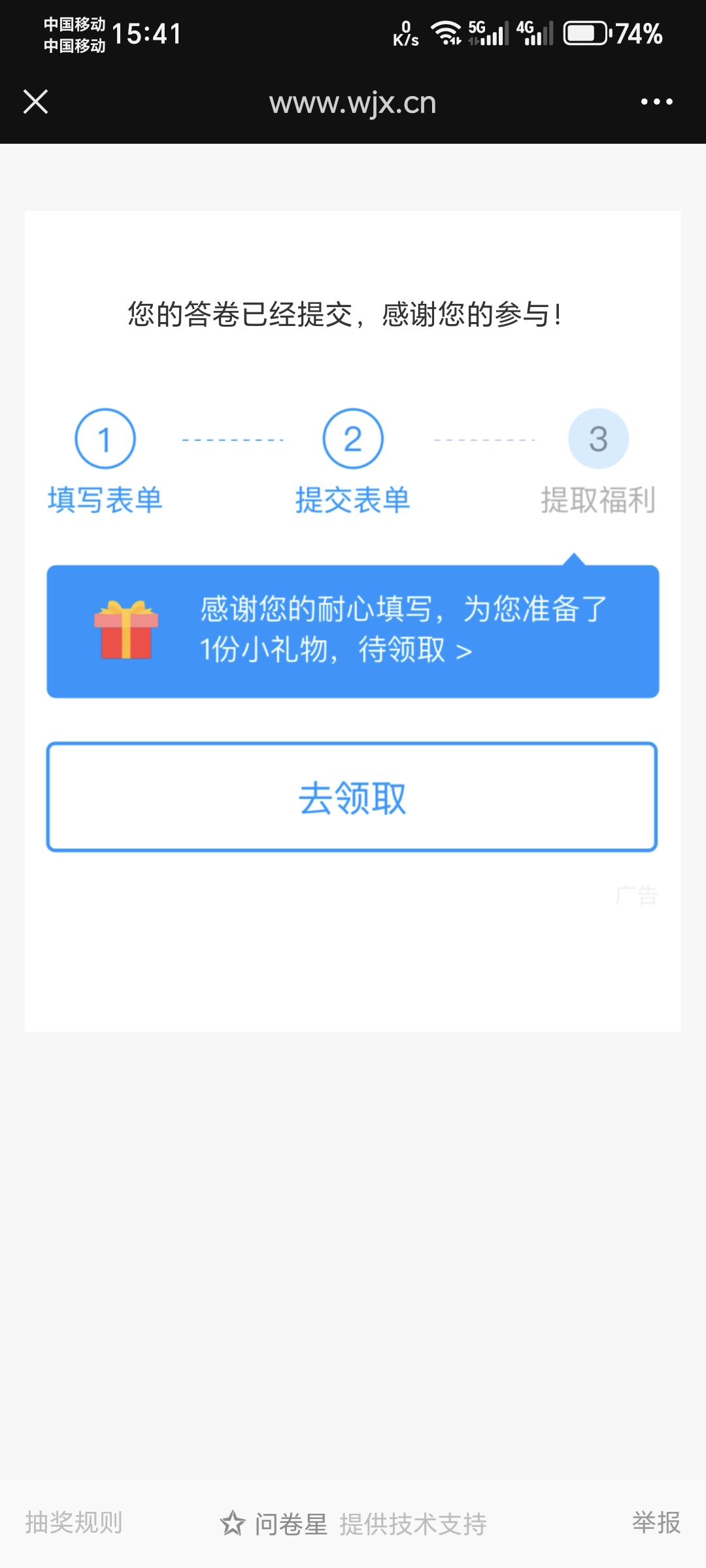This screenshot has width=706, height=1568.
Task: Tap the 去领取 button
Action: (352, 797)
